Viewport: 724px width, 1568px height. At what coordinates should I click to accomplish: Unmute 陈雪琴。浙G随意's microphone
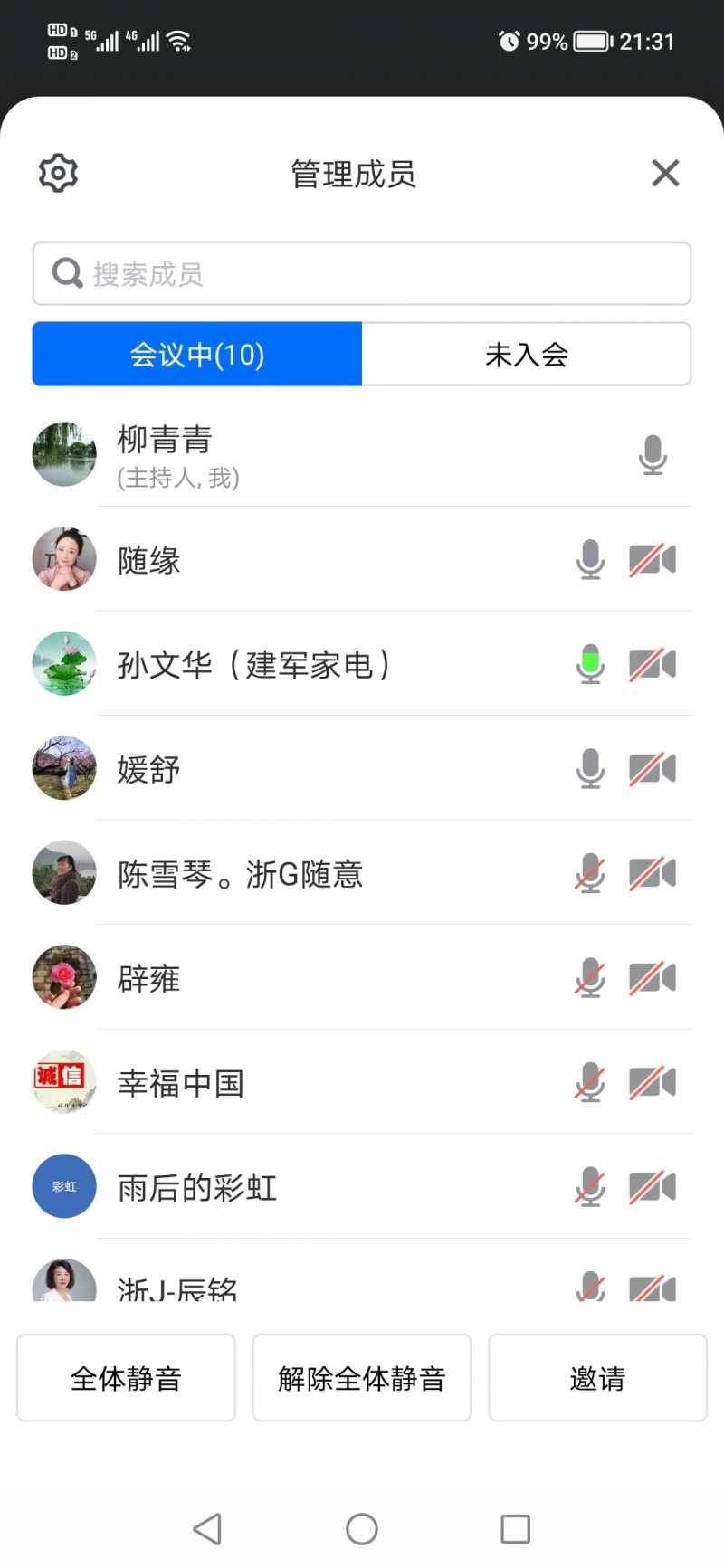590,874
